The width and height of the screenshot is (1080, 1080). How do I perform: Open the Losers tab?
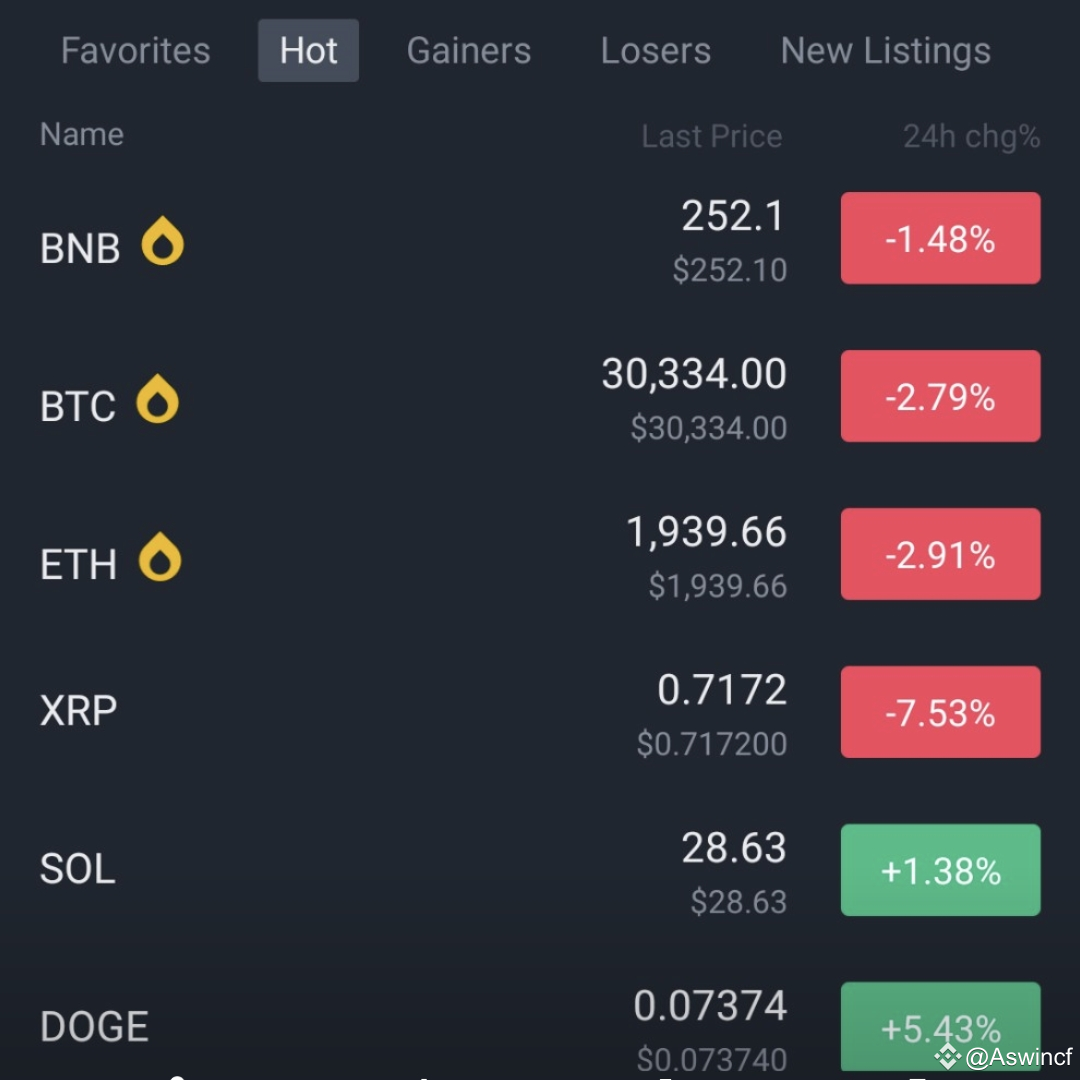click(655, 51)
